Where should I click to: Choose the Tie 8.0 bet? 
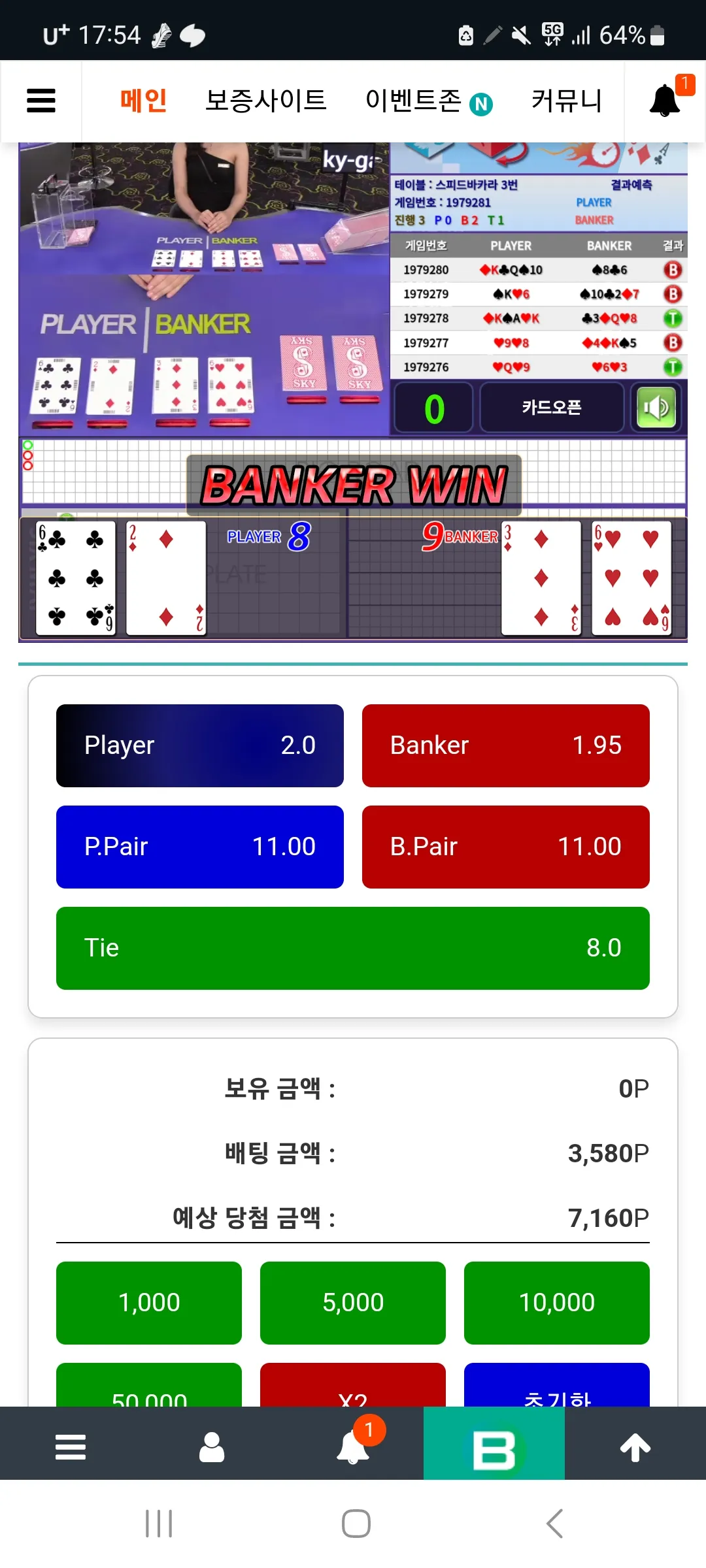pyautogui.click(x=353, y=948)
